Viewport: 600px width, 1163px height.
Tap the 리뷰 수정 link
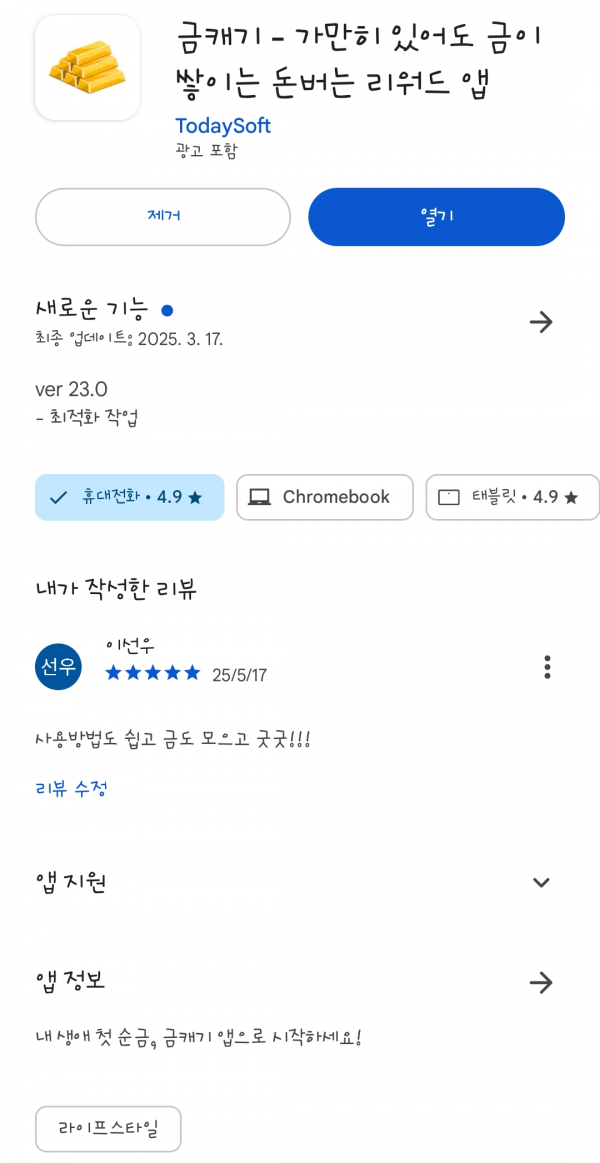click(x=72, y=788)
